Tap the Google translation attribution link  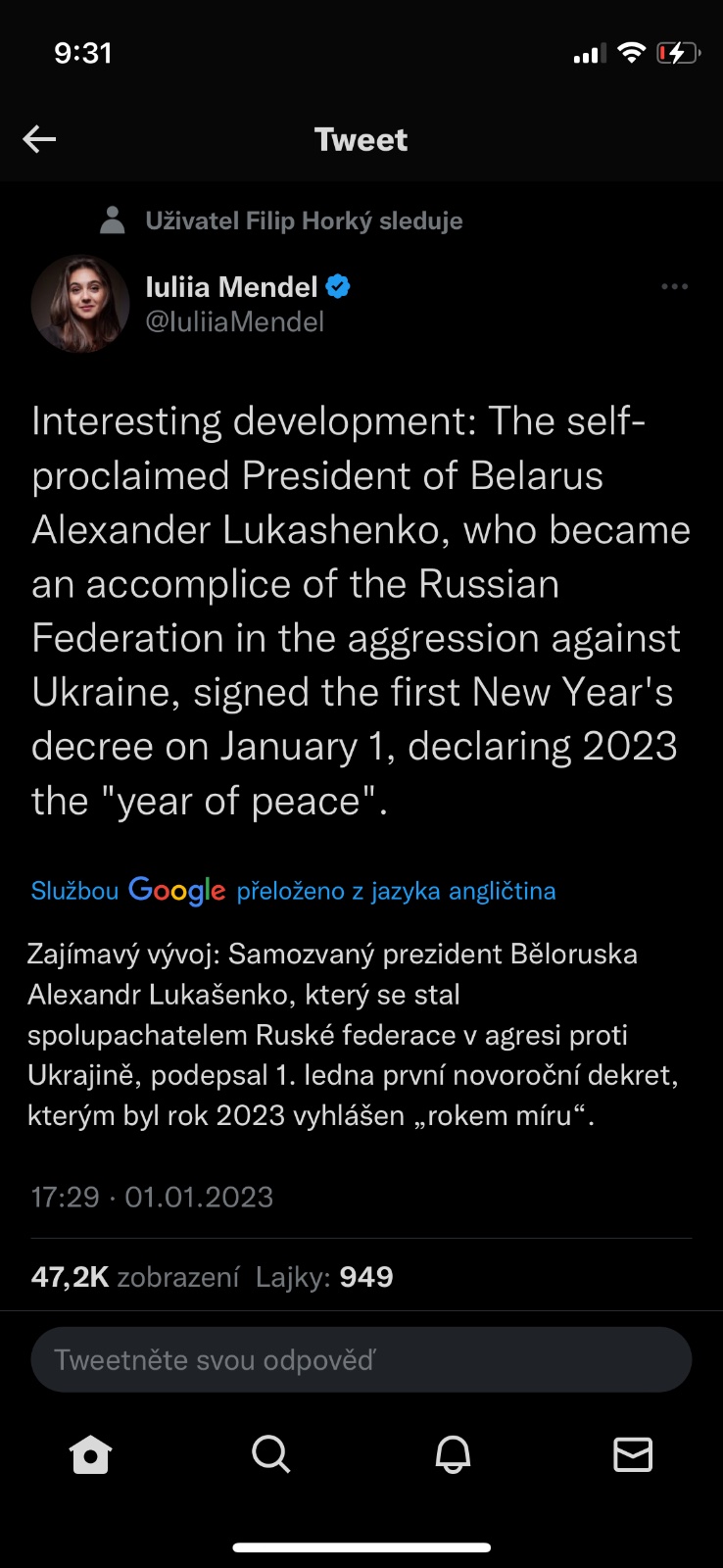point(293,891)
